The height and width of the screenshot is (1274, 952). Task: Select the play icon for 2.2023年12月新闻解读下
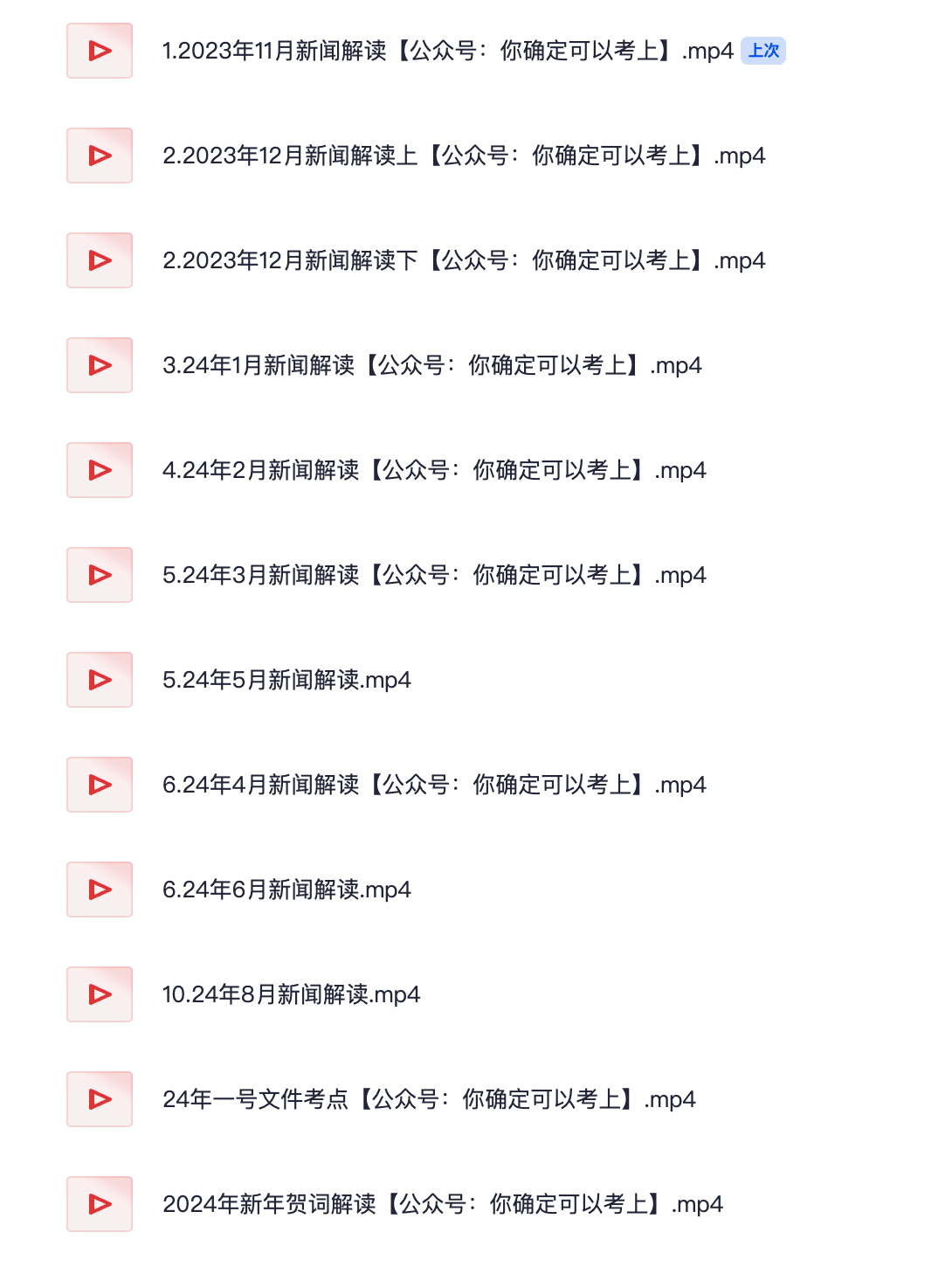[x=99, y=260]
